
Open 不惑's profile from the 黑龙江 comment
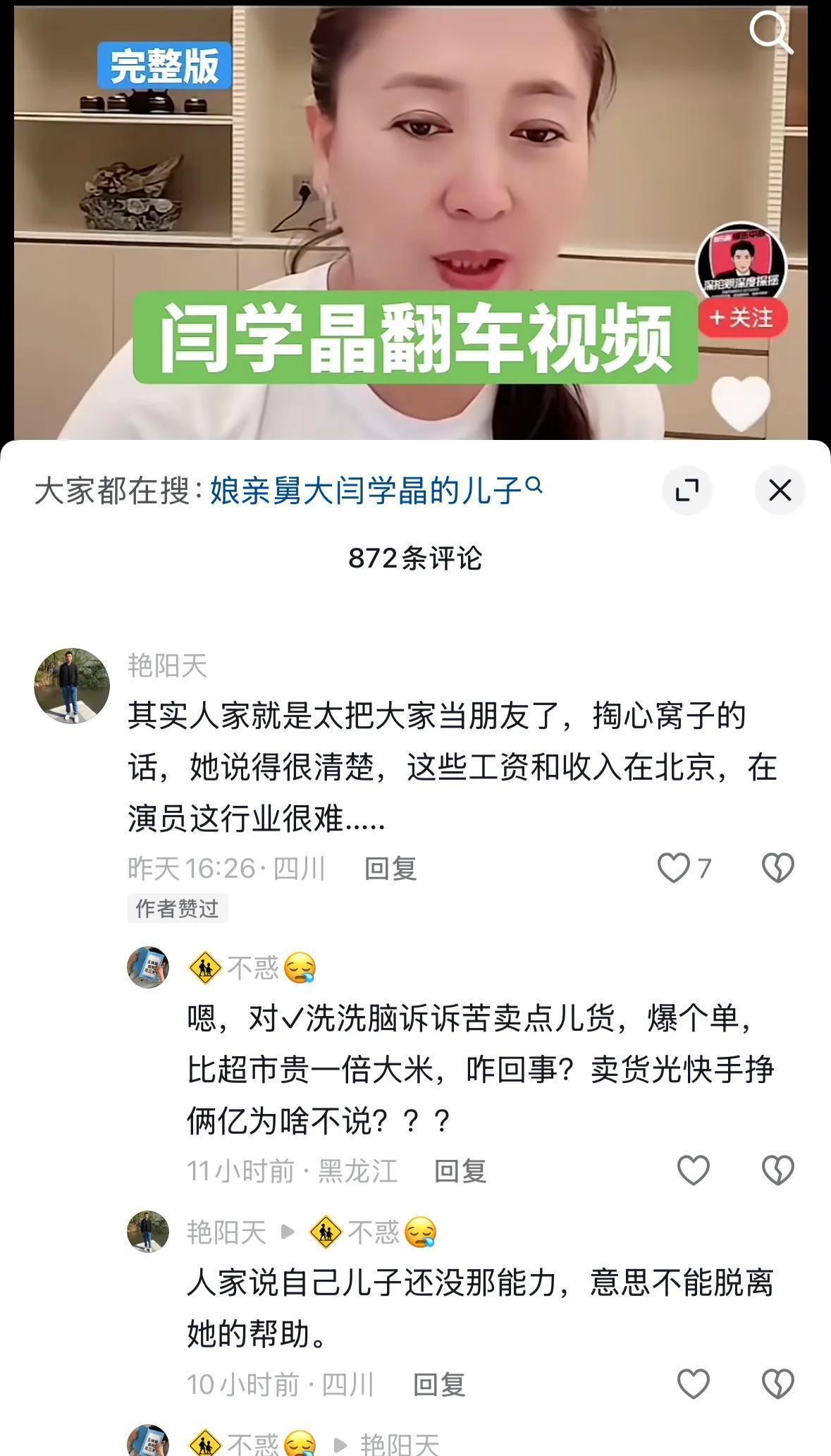pyautogui.click(x=148, y=967)
